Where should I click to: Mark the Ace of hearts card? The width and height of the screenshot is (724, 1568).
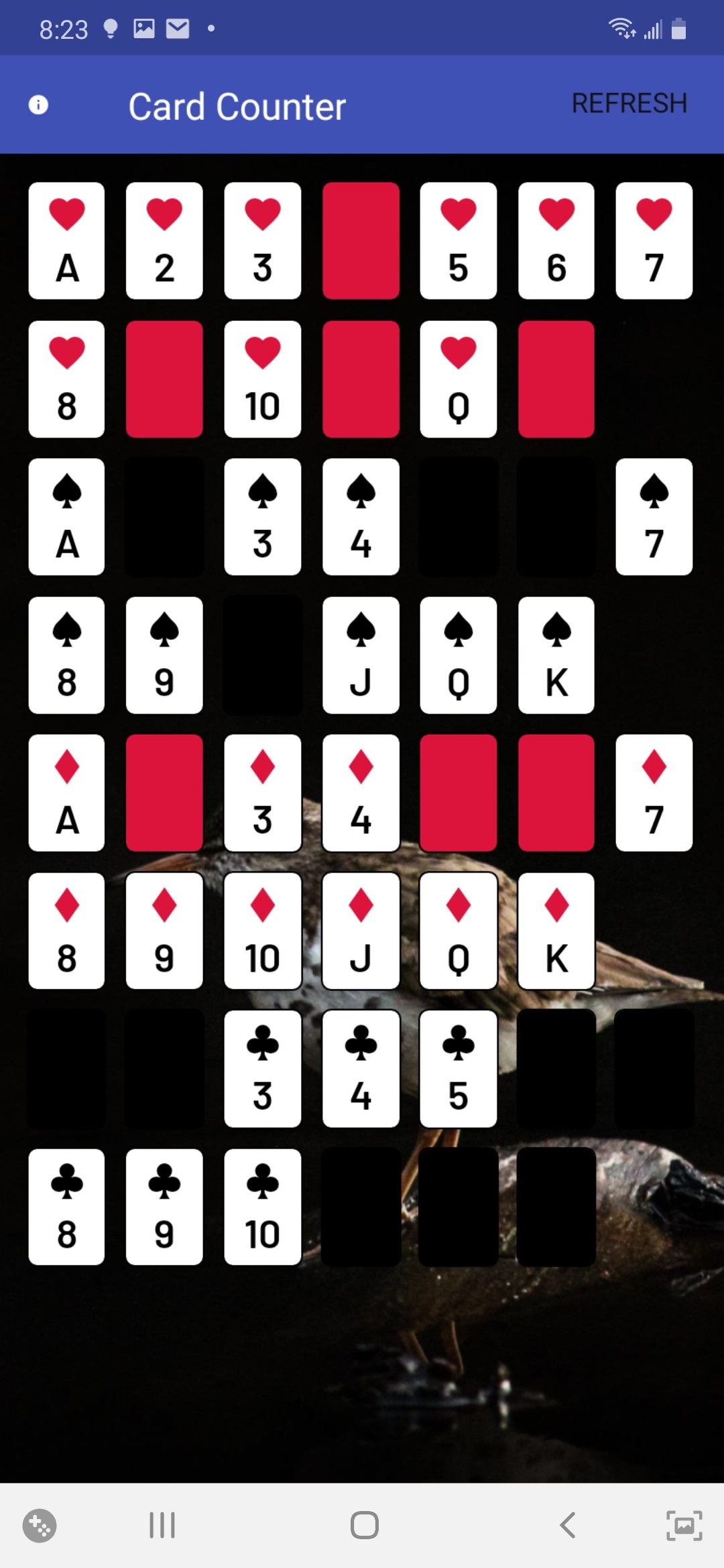[66, 241]
